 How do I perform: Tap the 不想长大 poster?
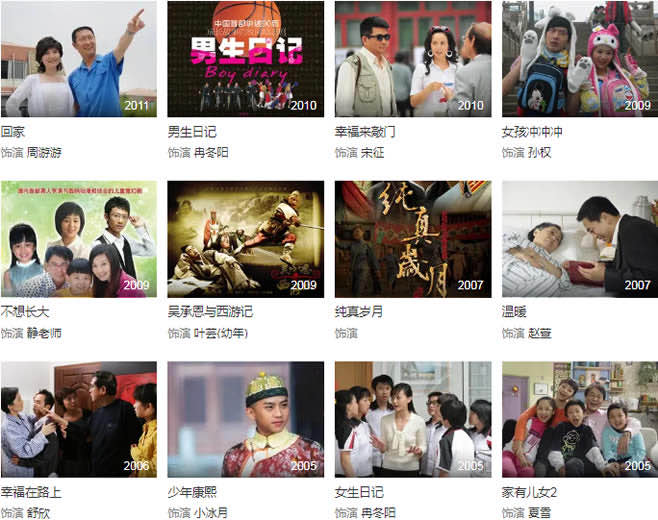(x=78, y=239)
